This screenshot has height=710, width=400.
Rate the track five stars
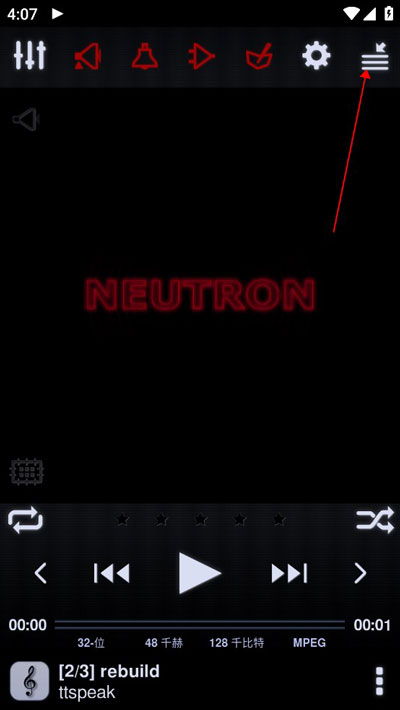coord(279,519)
